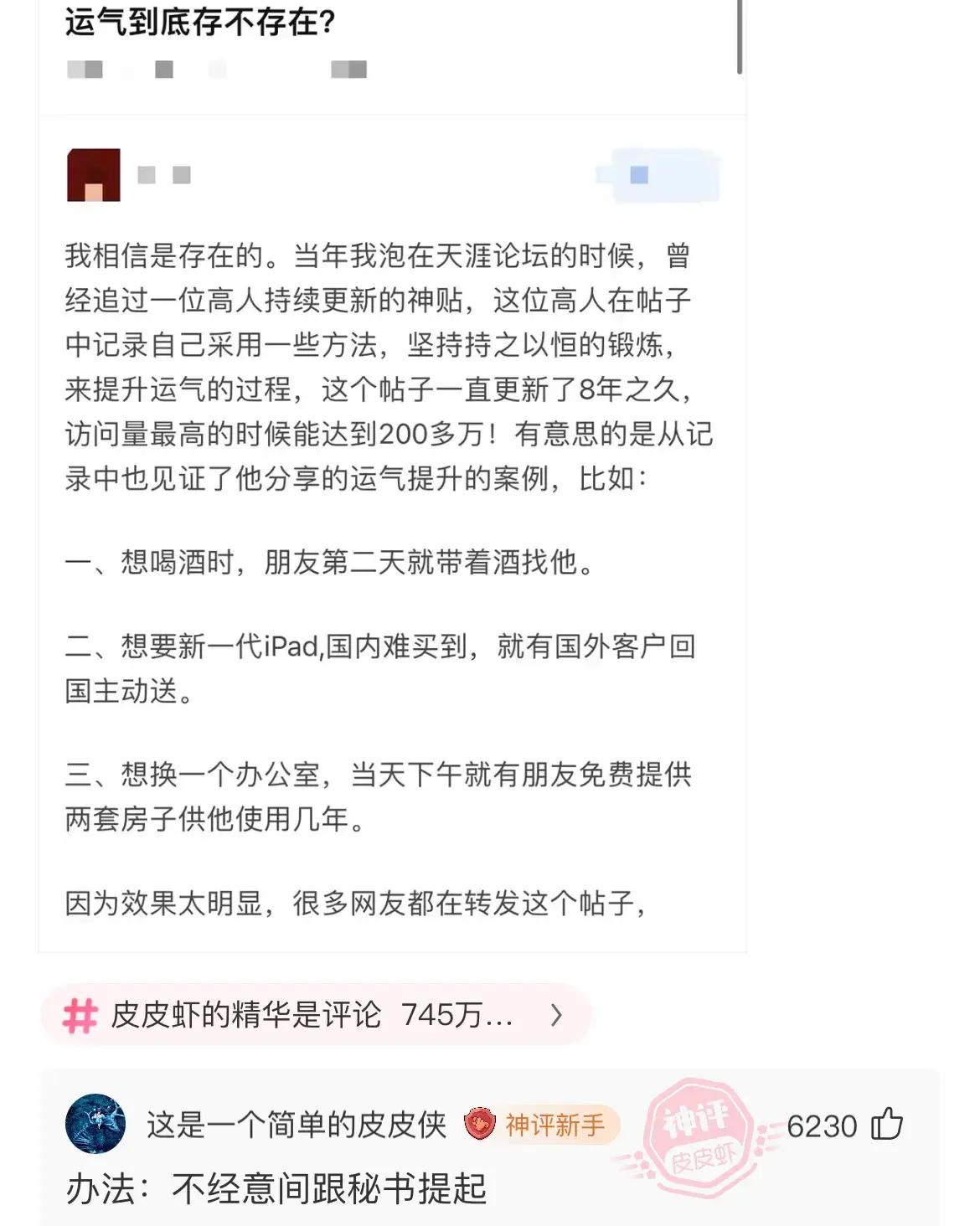Image resolution: width=980 pixels, height=1226 pixels.
Task: Tap the username 这是一个简单的皮皮侠
Action: tap(297, 1125)
